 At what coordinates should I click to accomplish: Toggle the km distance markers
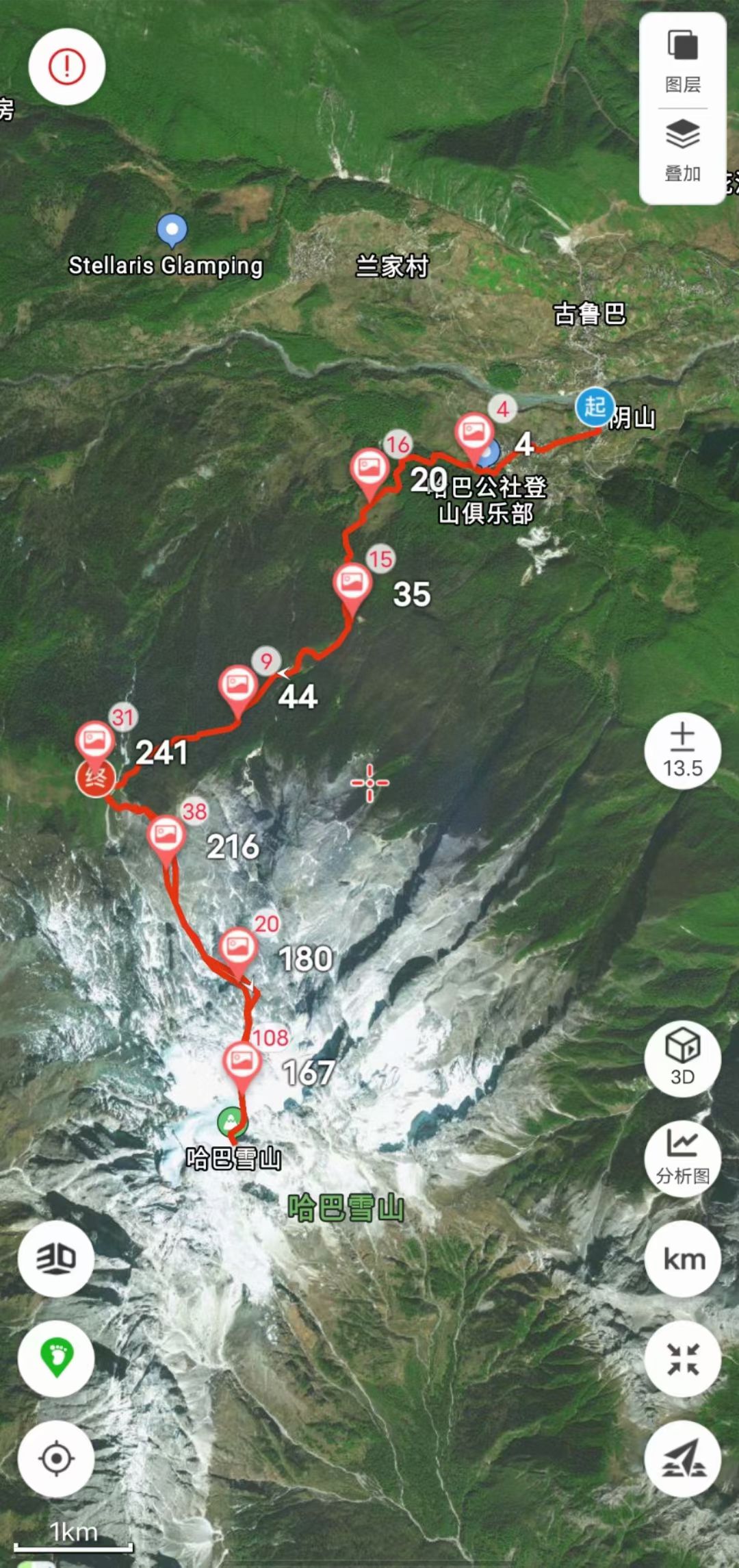pos(682,1259)
